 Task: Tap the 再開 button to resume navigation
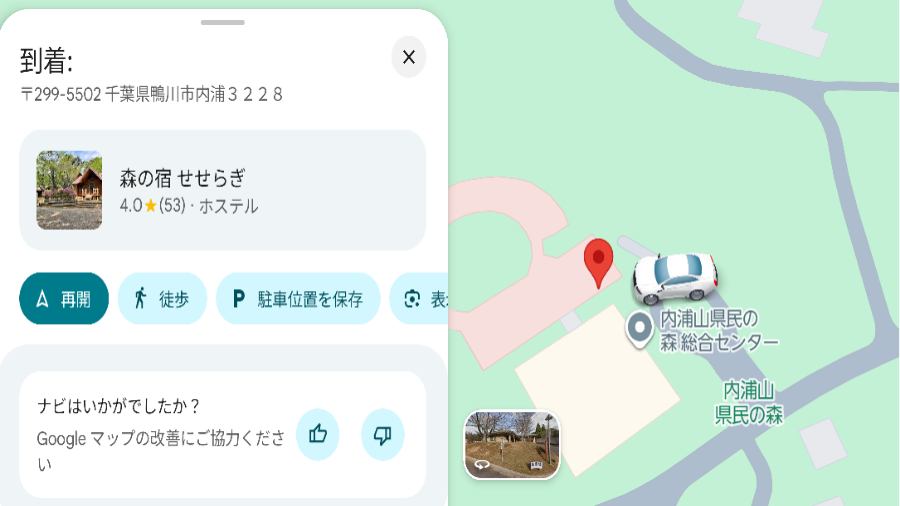coord(64,298)
